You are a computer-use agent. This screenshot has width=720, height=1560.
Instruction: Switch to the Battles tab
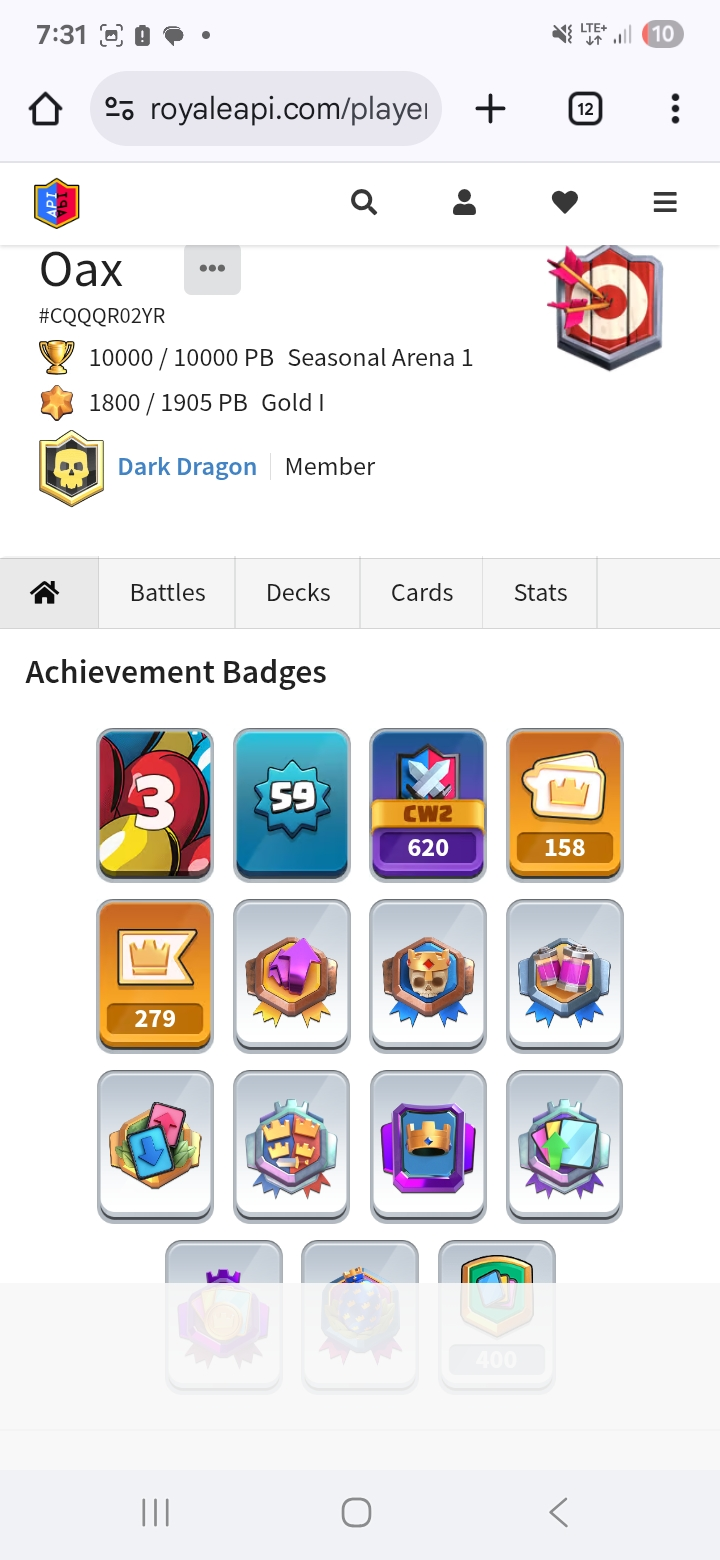point(167,593)
